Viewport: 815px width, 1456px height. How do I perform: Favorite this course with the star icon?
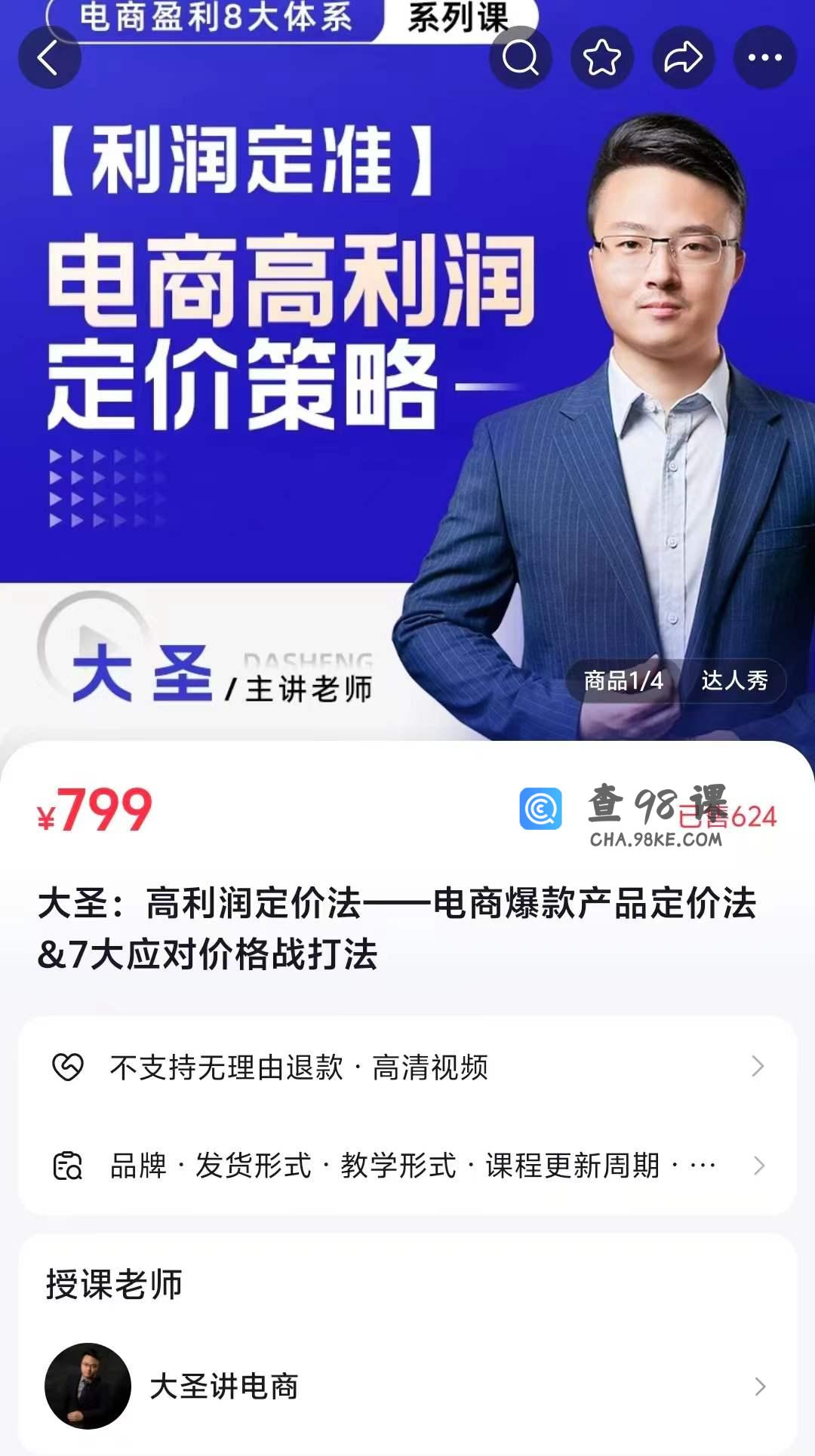click(601, 58)
